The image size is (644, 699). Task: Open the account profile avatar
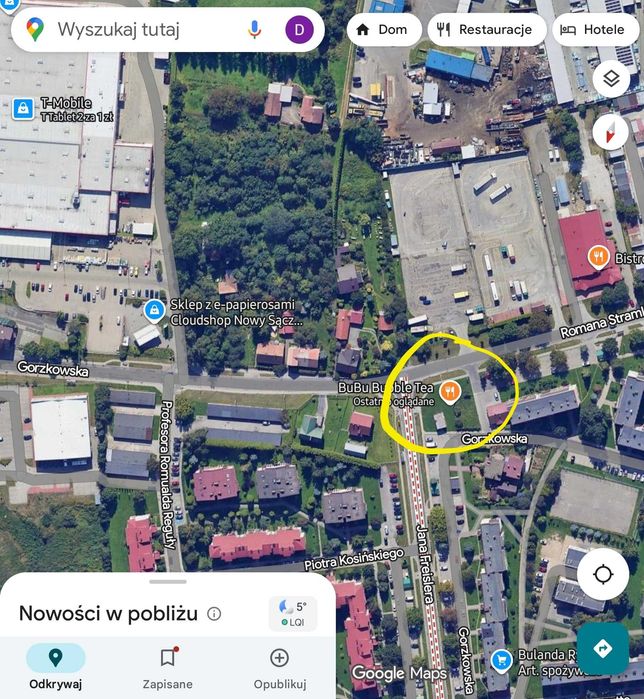click(298, 30)
